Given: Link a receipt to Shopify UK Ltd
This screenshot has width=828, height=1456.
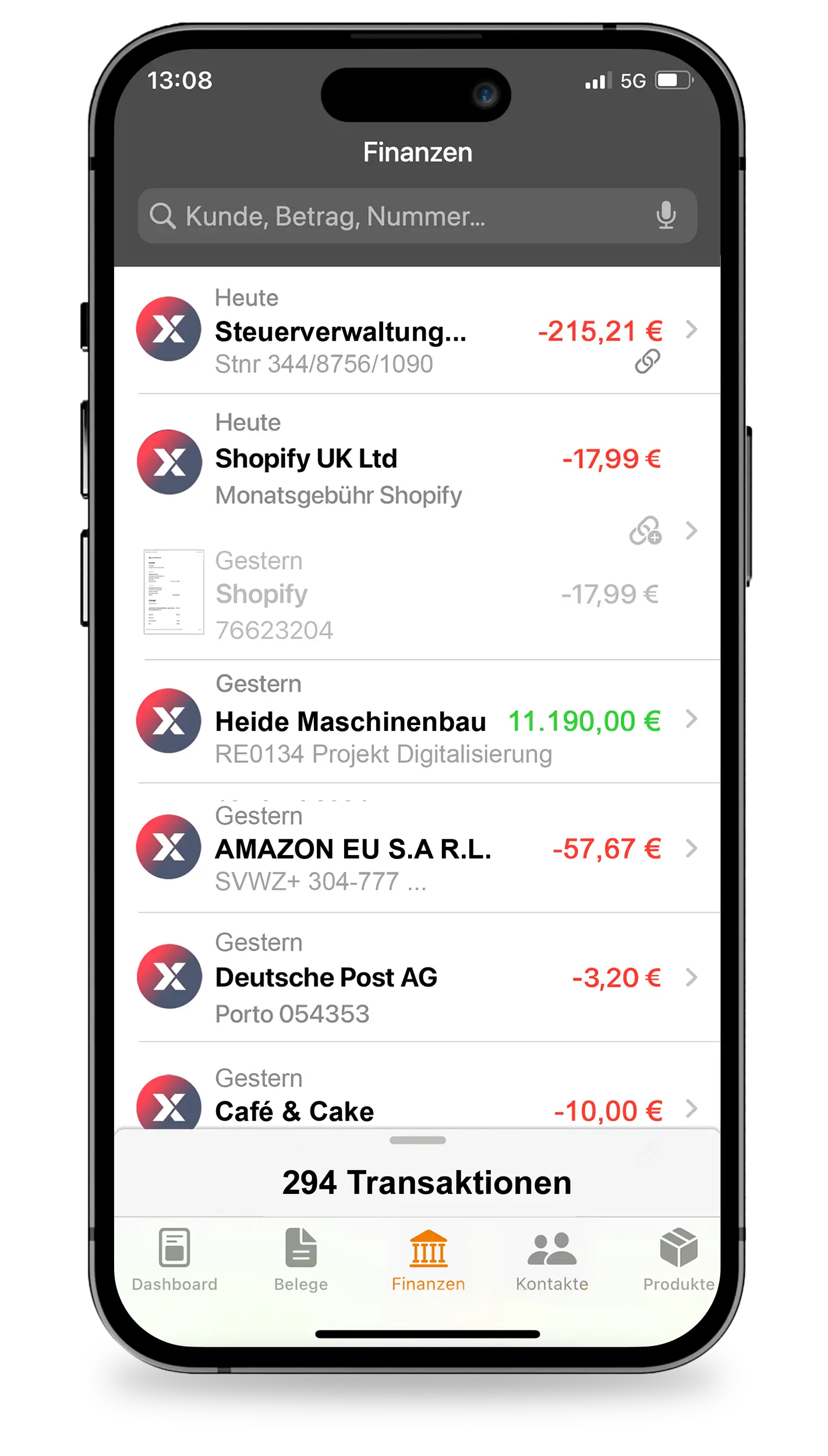Looking at the screenshot, I should coord(645,531).
